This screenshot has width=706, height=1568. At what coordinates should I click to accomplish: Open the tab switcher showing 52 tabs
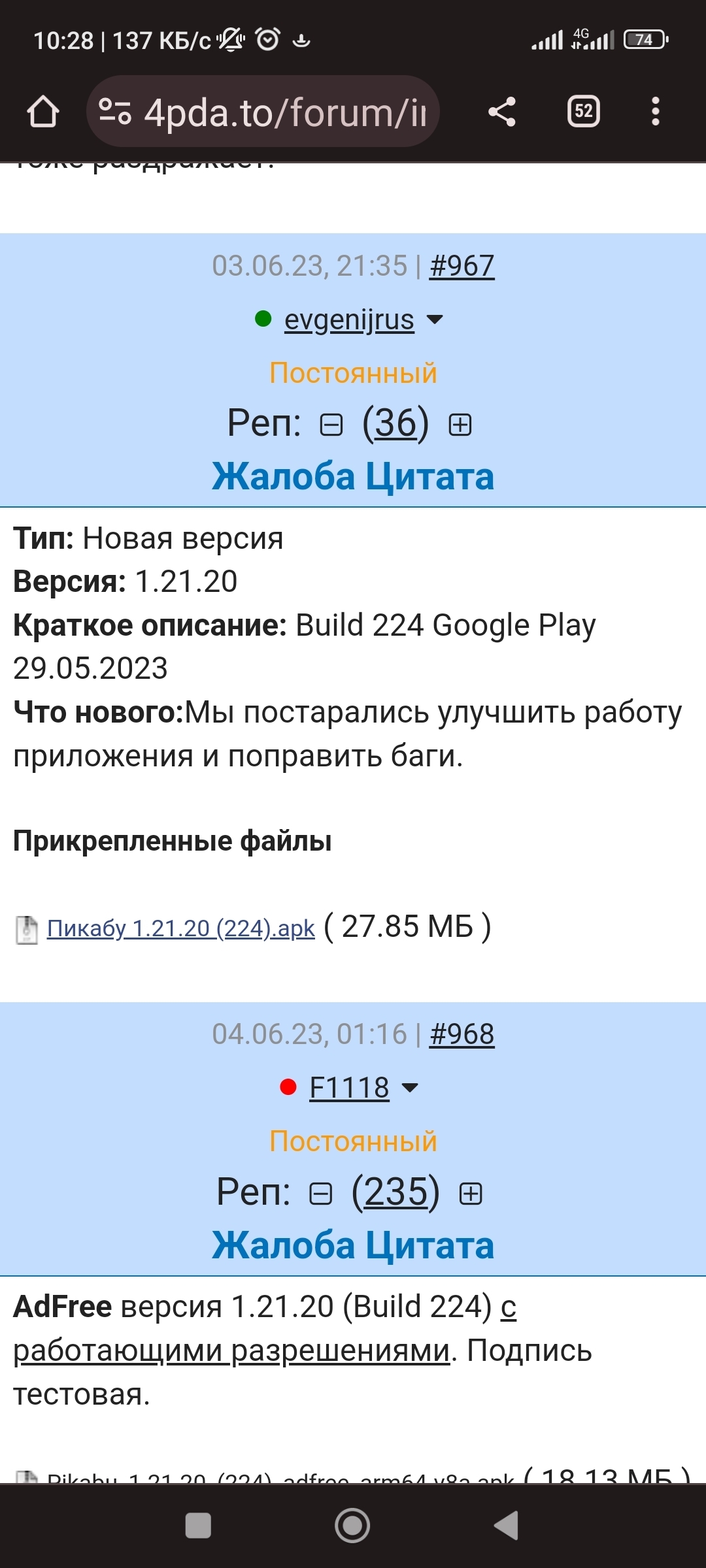(x=583, y=112)
